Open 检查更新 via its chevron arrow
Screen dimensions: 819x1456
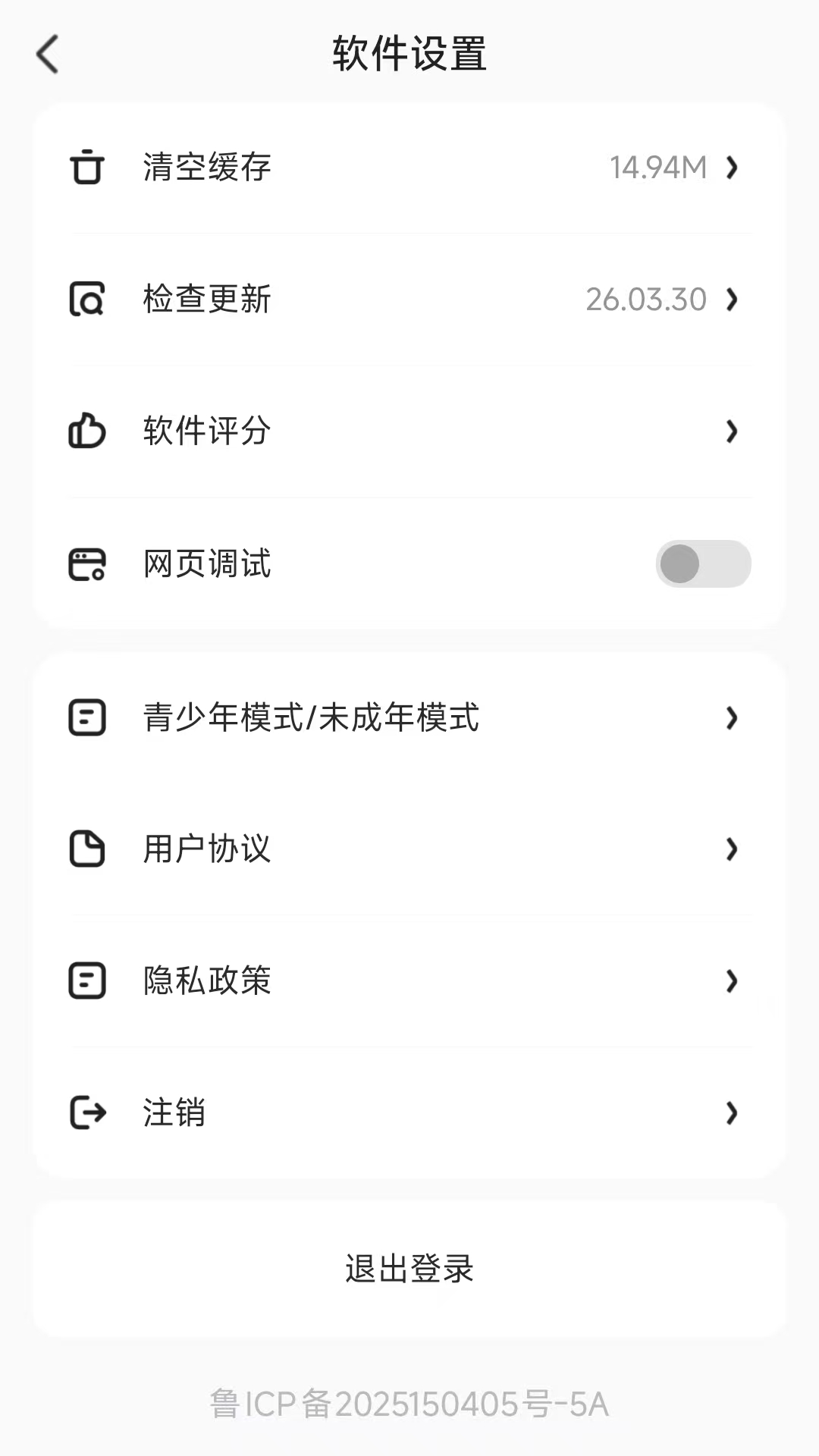[732, 299]
